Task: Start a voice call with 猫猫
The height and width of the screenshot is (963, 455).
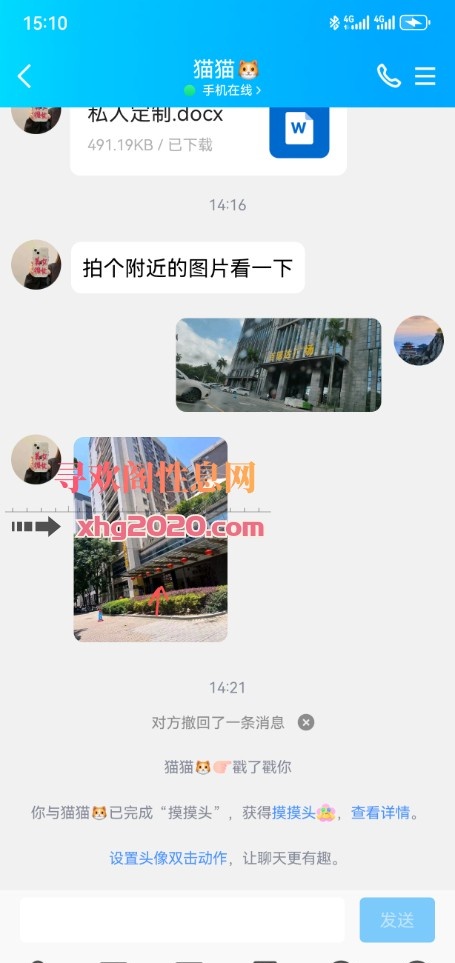Action: (388, 76)
